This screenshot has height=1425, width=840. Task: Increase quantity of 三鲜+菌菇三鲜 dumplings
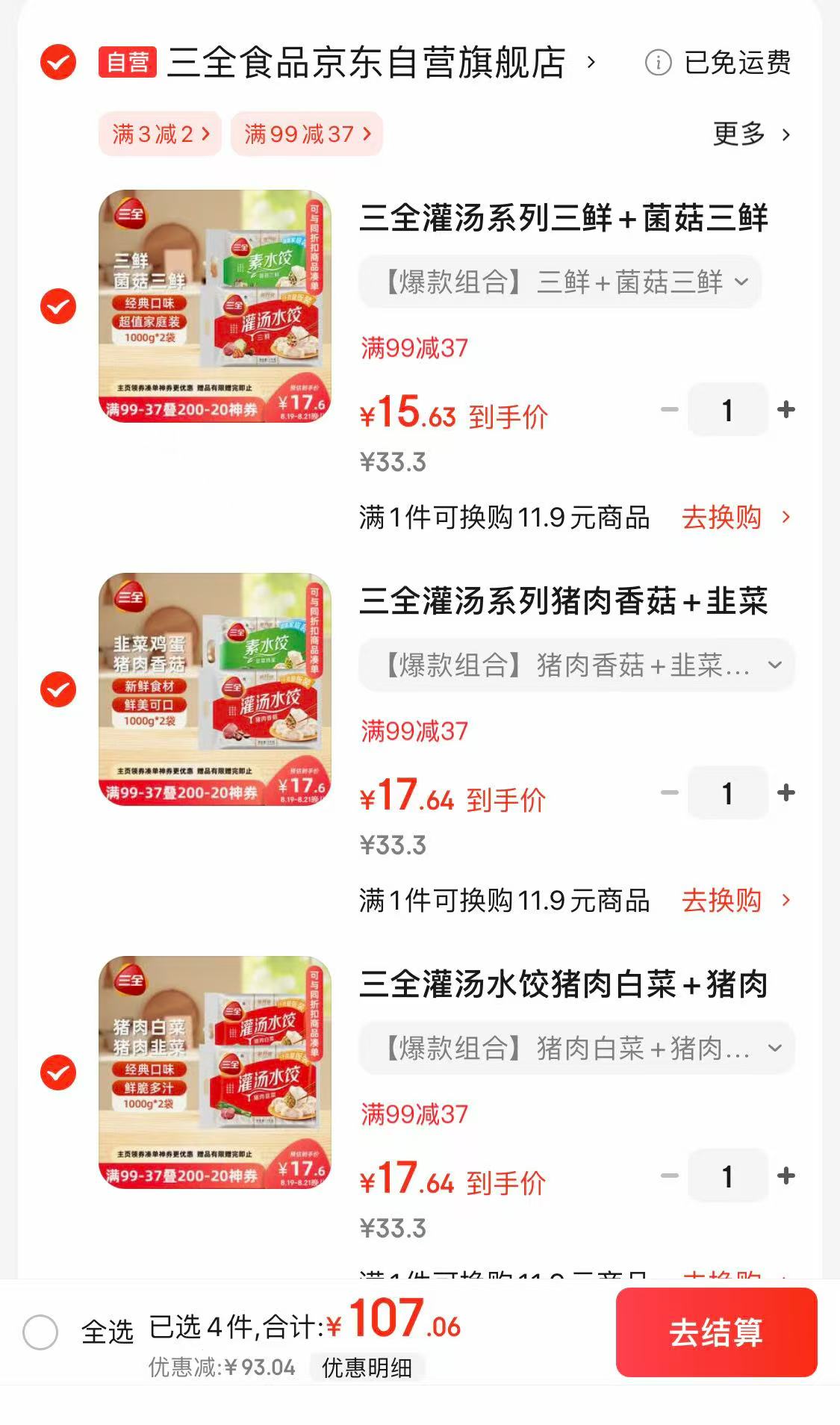pyautogui.click(x=785, y=409)
